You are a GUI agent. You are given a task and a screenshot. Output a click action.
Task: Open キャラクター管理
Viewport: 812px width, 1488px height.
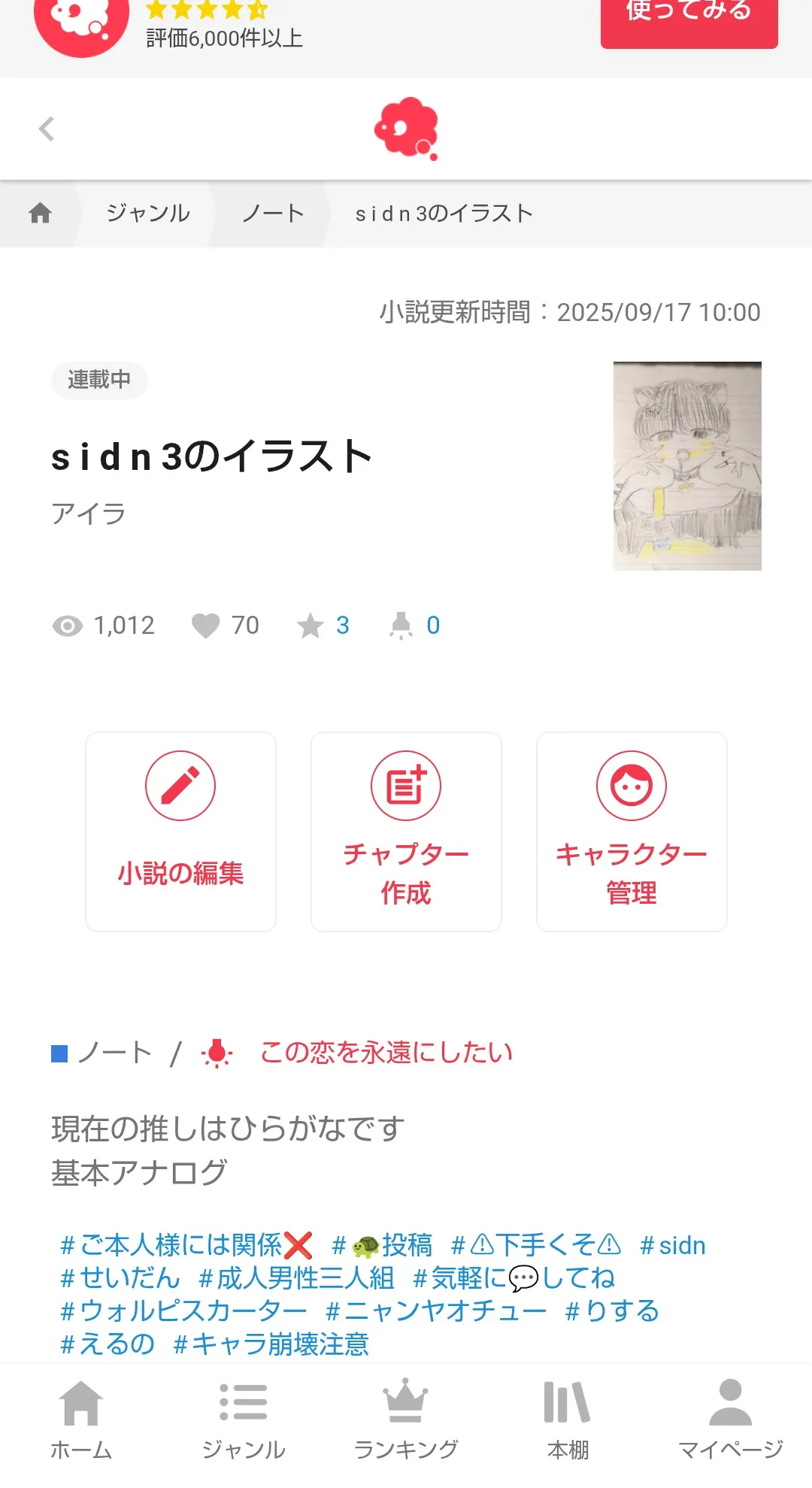(x=632, y=832)
